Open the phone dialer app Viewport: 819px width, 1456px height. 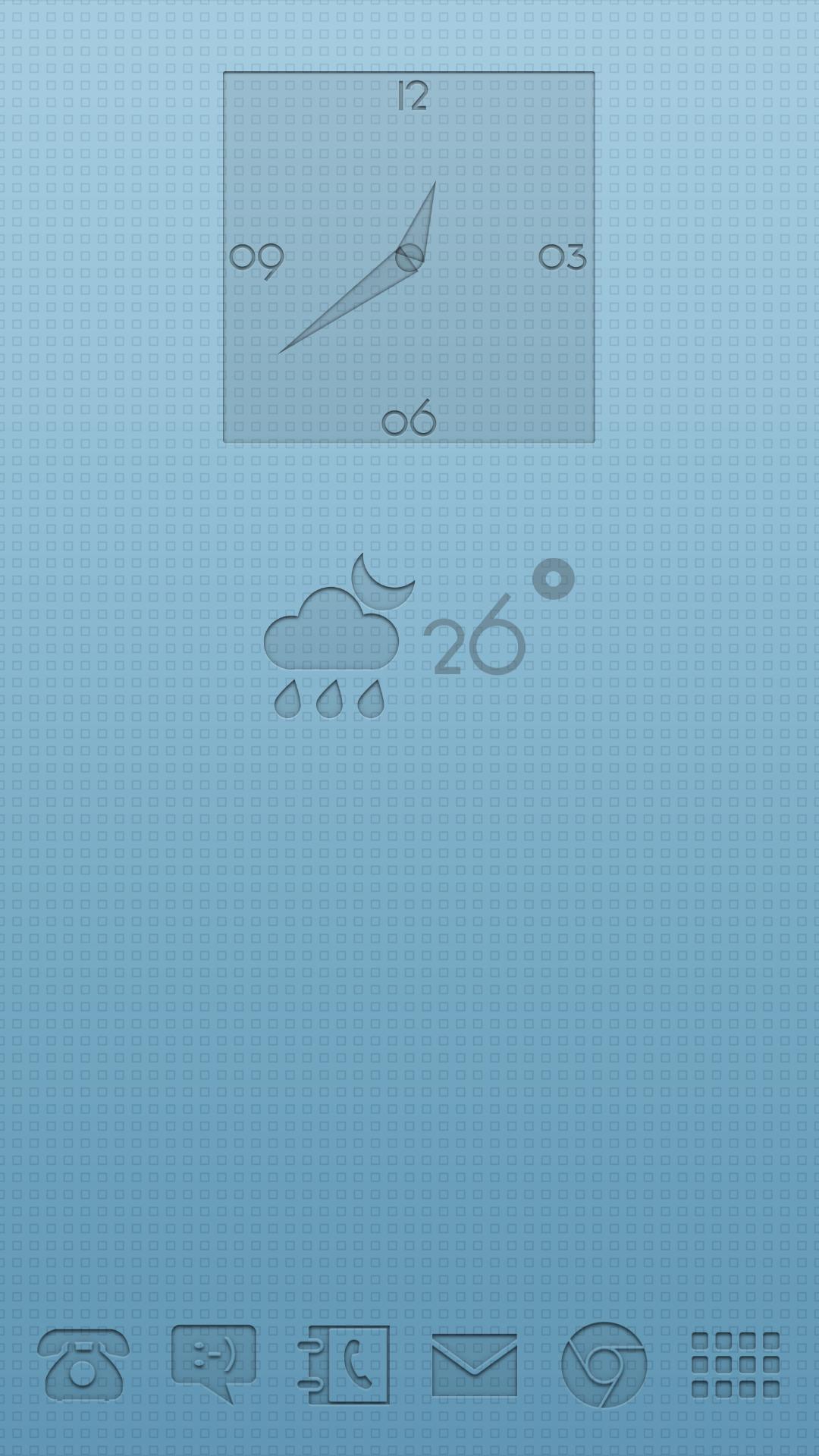click(83, 1364)
